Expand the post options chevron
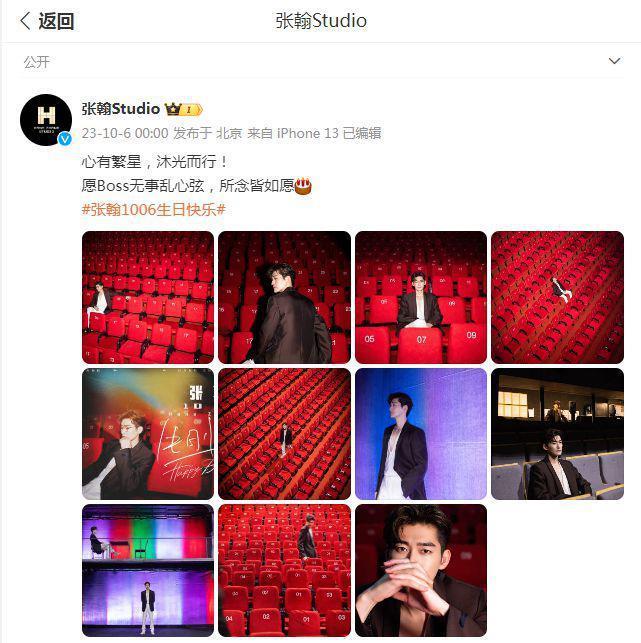This screenshot has width=641, height=643. (614, 62)
